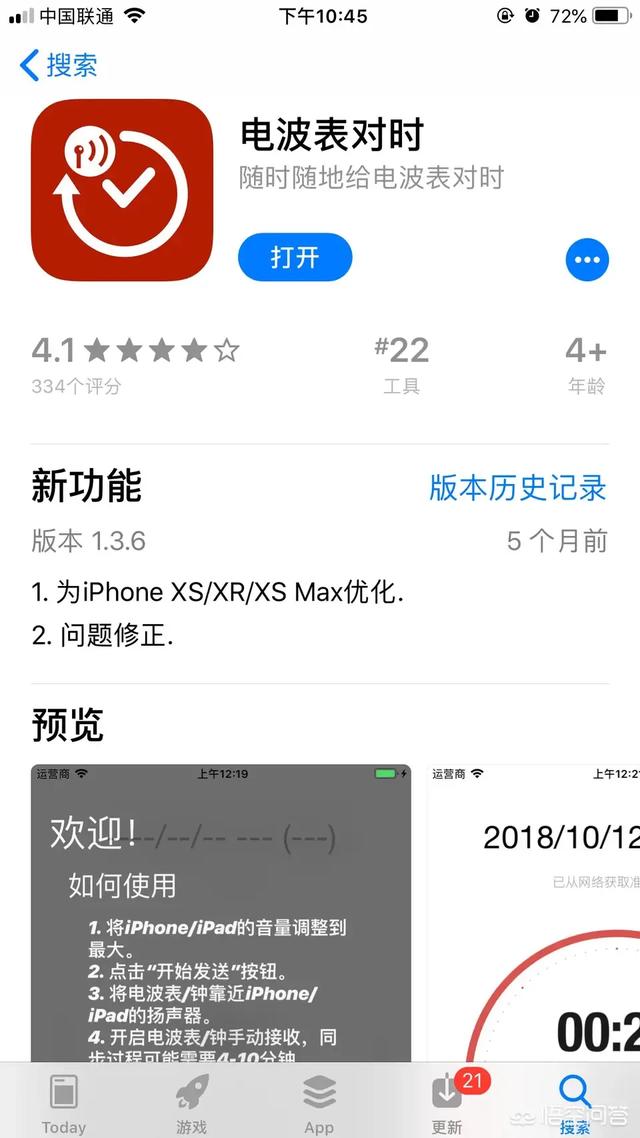The height and width of the screenshot is (1138, 640).
Task: Switch to the App tab
Action: coord(319,1101)
